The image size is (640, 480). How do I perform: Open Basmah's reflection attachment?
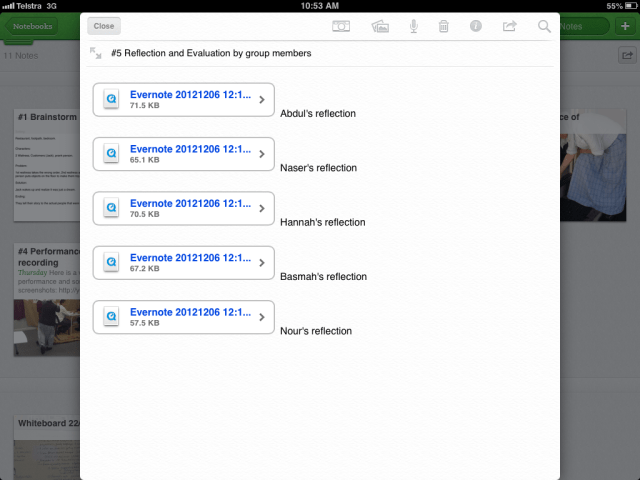point(183,262)
